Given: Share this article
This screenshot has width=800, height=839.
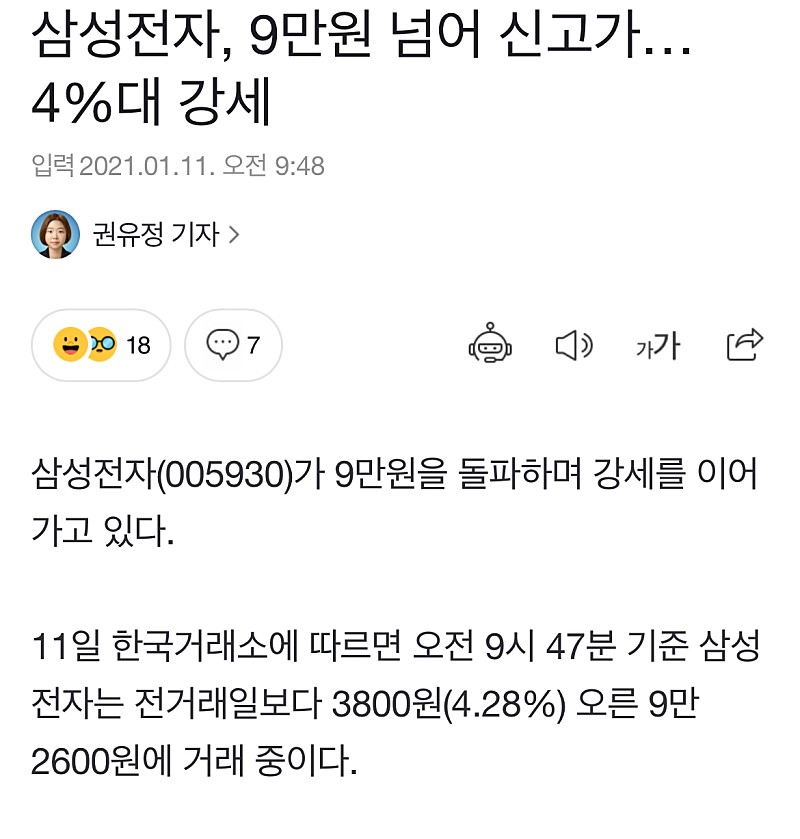Looking at the screenshot, I should tap(744, 345).
